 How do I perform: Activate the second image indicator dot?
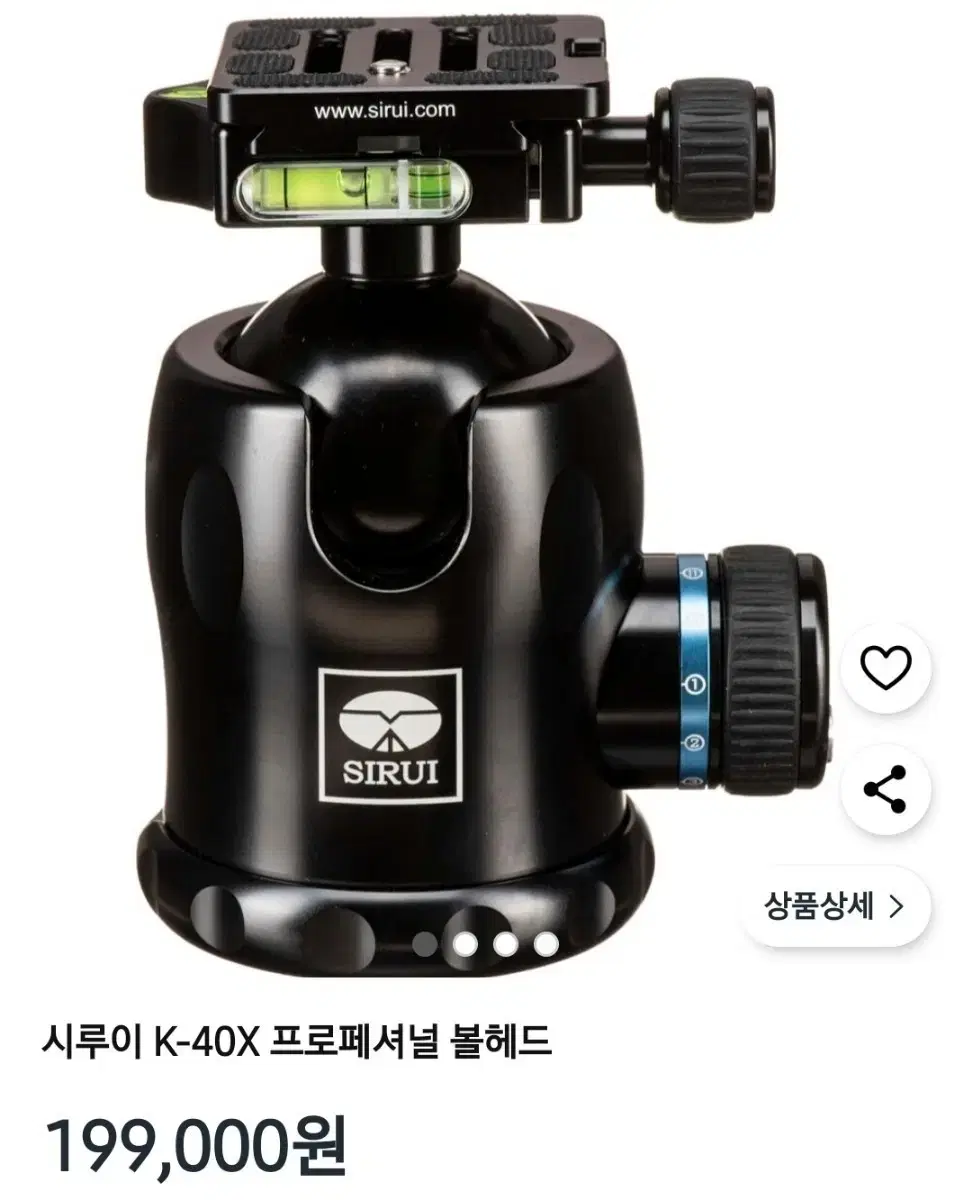pyautogui.click(x=464, y=943)
